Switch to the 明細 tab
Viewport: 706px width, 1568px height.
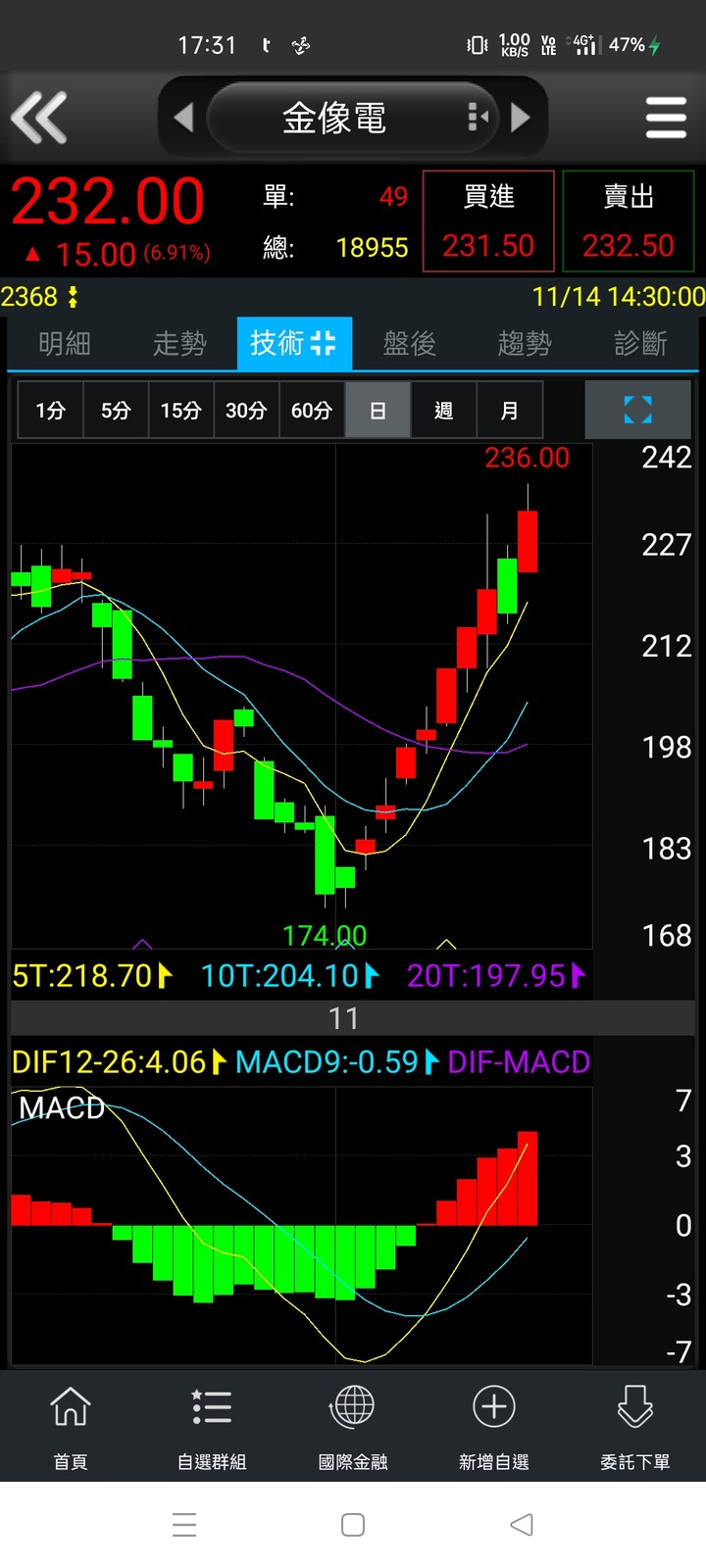point(65,343)
